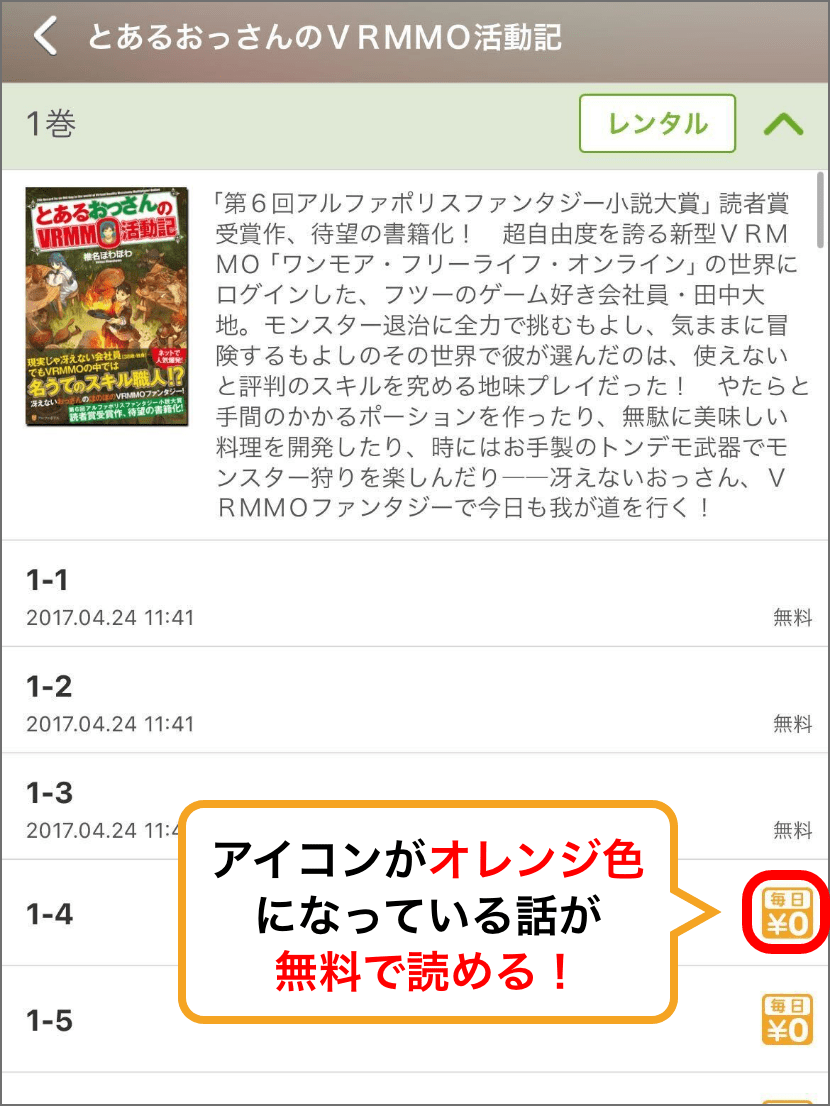Collapse the 1巻 section with the chevron
830x1106 pixels.
(783, 124)
